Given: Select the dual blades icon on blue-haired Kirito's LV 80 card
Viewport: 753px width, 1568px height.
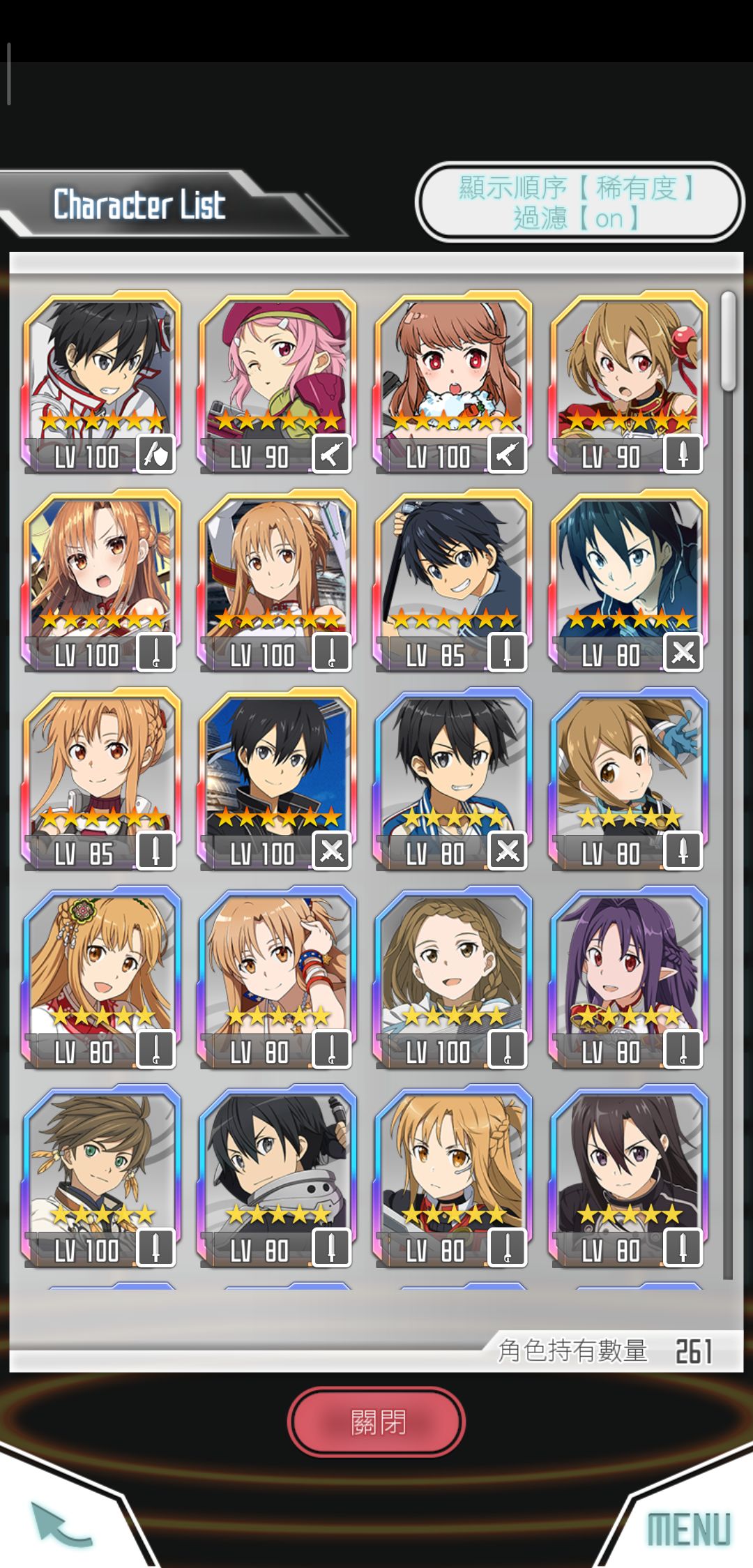Looking at the screenshot, I should 684,656.
